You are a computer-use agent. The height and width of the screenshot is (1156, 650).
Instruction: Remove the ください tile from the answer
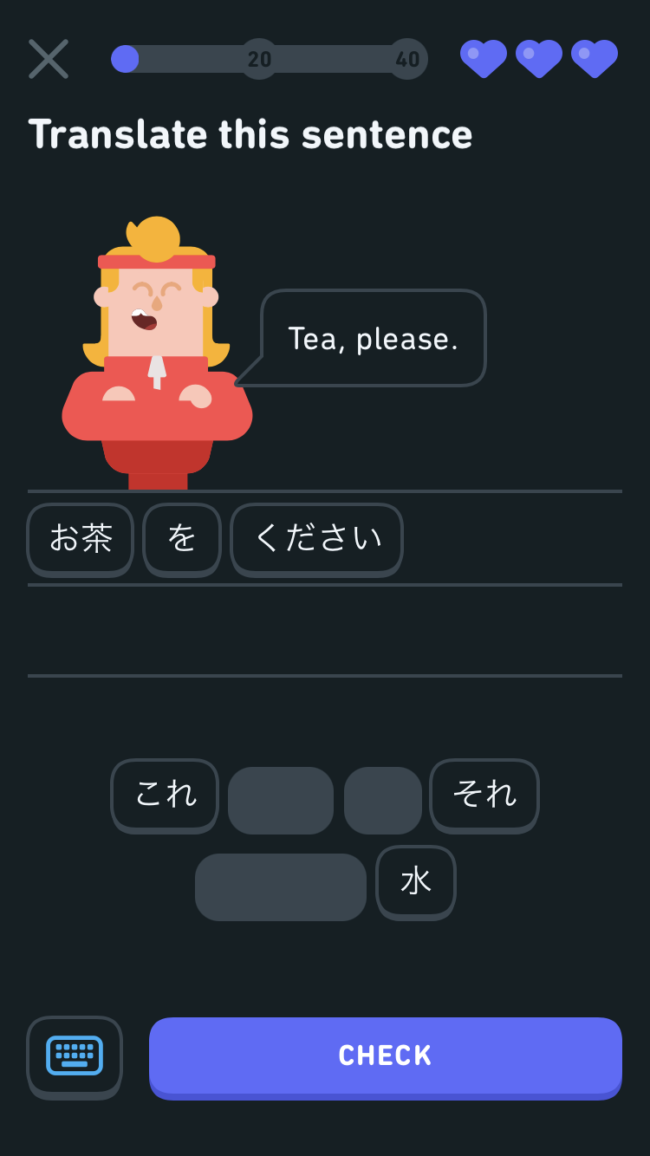click(317, 539)
